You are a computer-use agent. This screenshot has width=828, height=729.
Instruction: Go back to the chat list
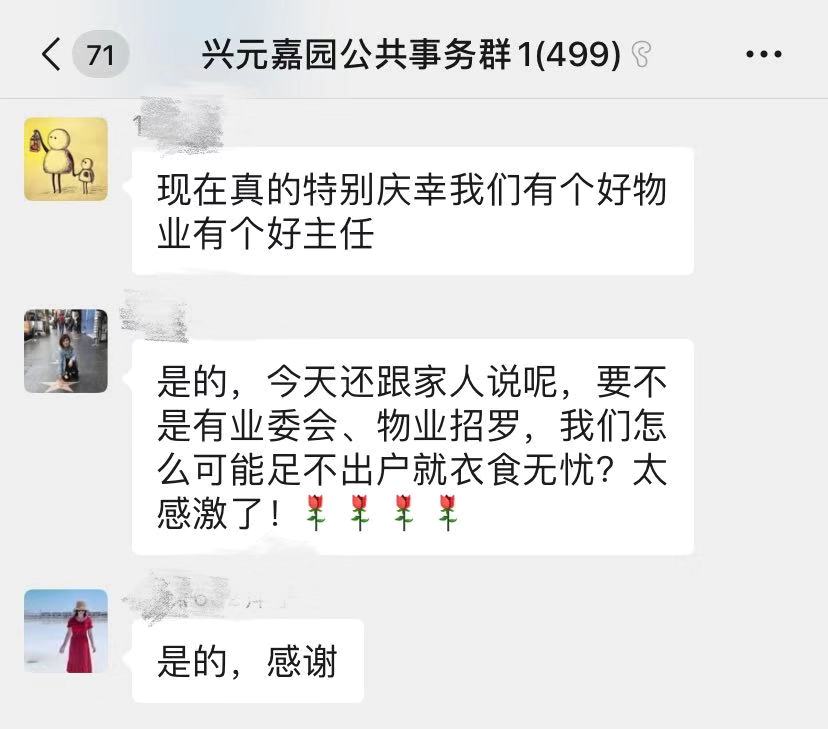coord(52,53)
